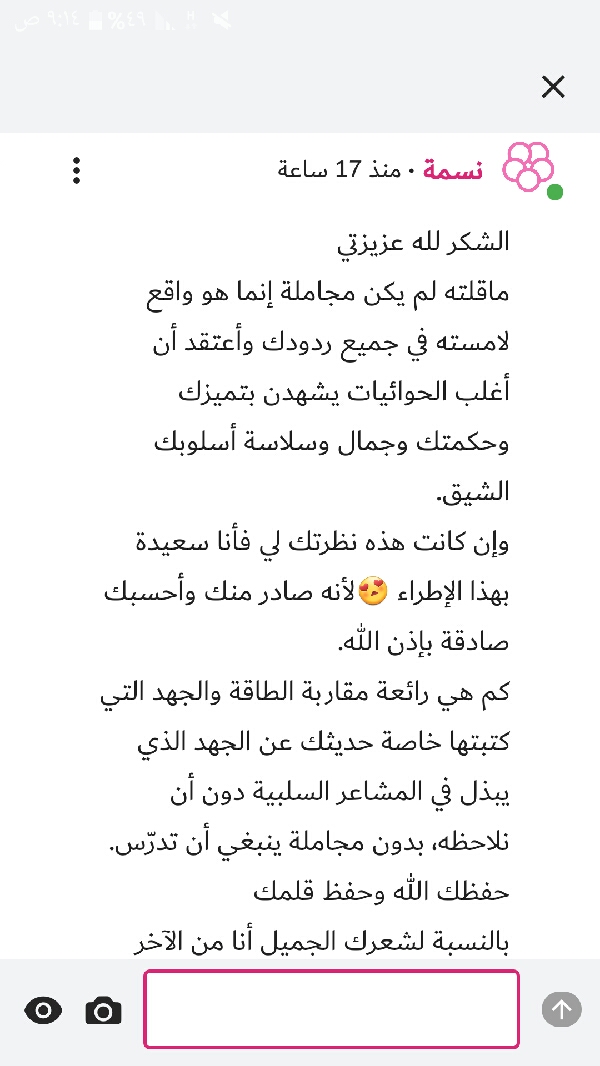Open نسمة's profile avatar
The image size is (600, 1066).
point(529,167)
